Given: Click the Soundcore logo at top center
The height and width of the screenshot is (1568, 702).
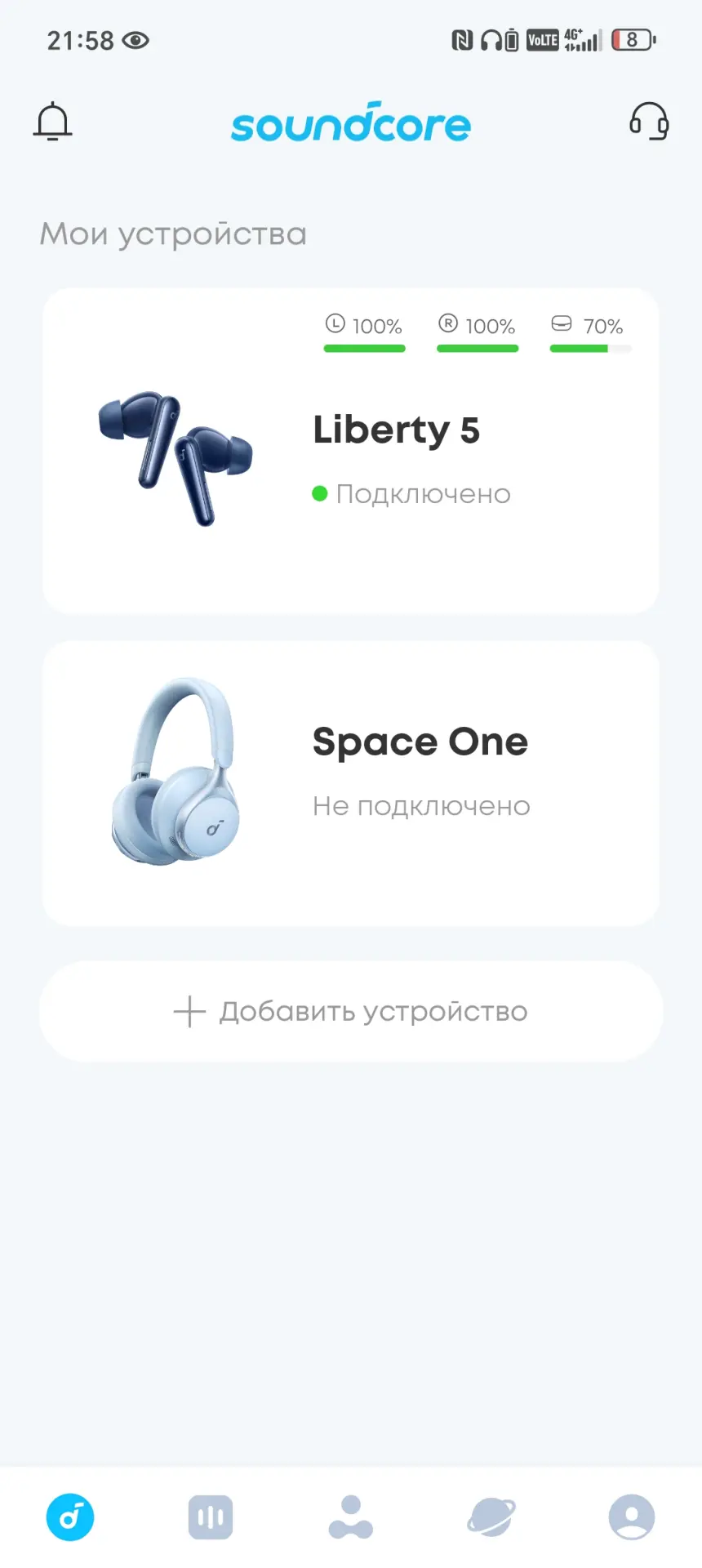Looking at the screenshot, I should point(351,122).
